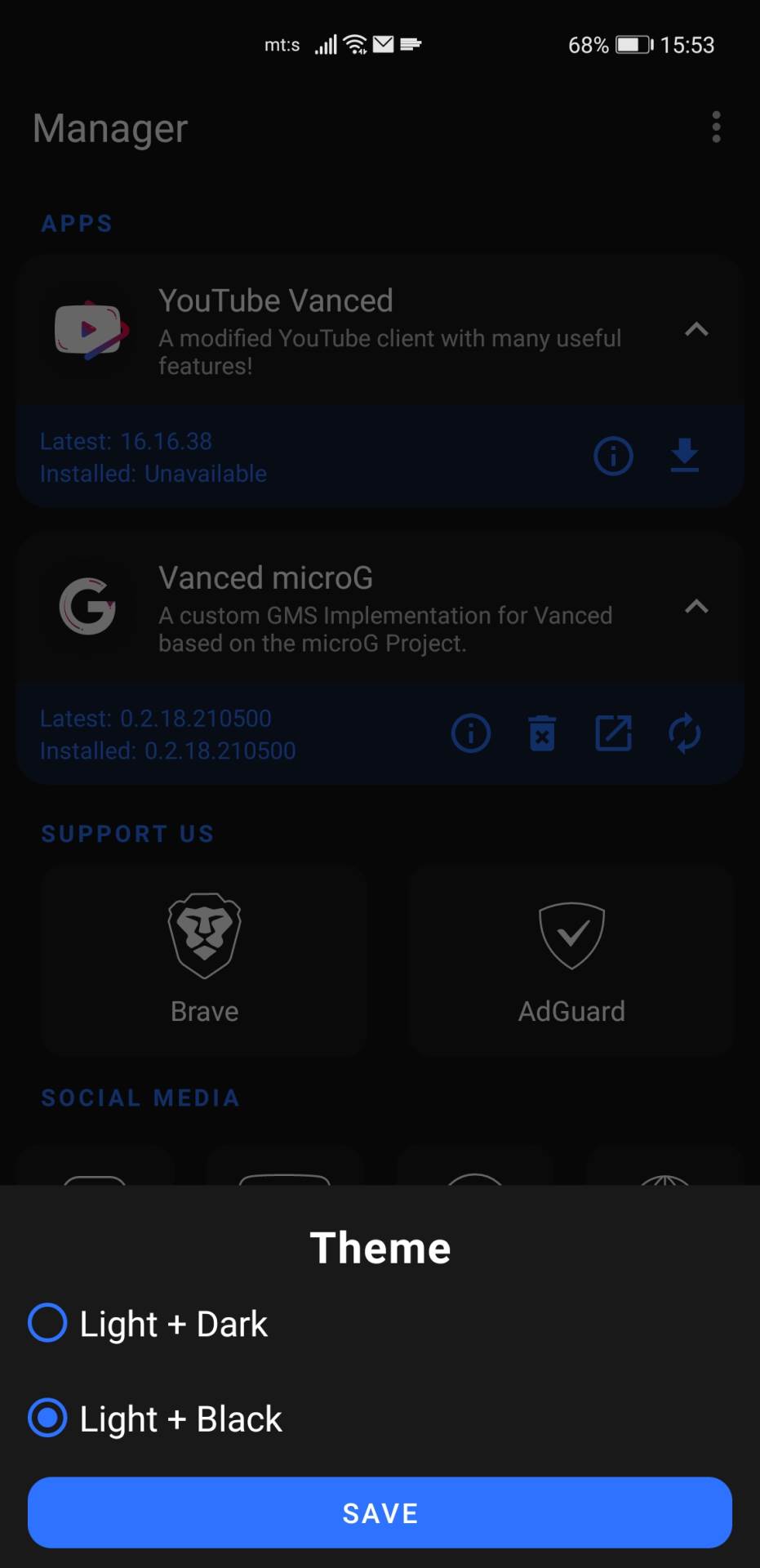
Task: Save the selected theme
Action: pyautogui.click(x=380, y=1512)
